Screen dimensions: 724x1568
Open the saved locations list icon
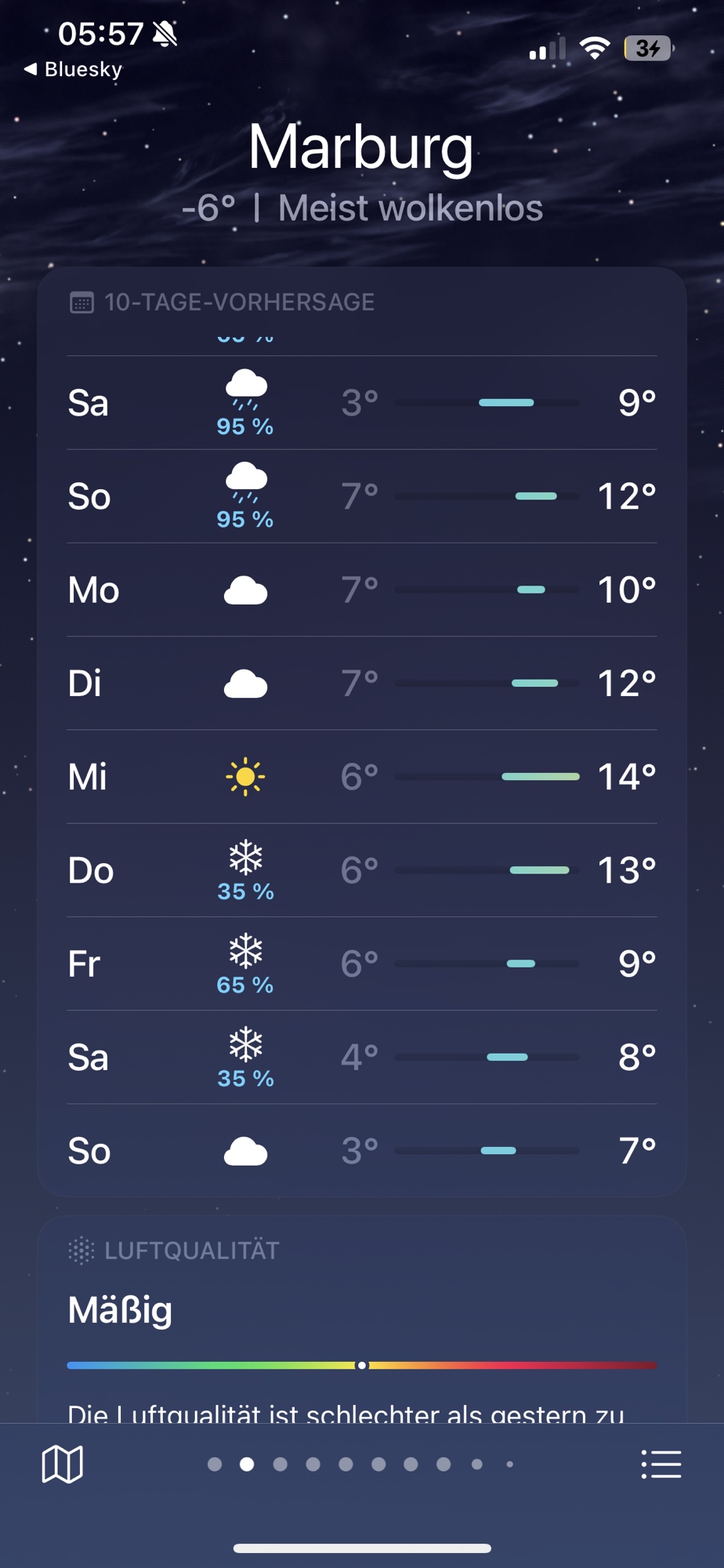(661, 1464)
